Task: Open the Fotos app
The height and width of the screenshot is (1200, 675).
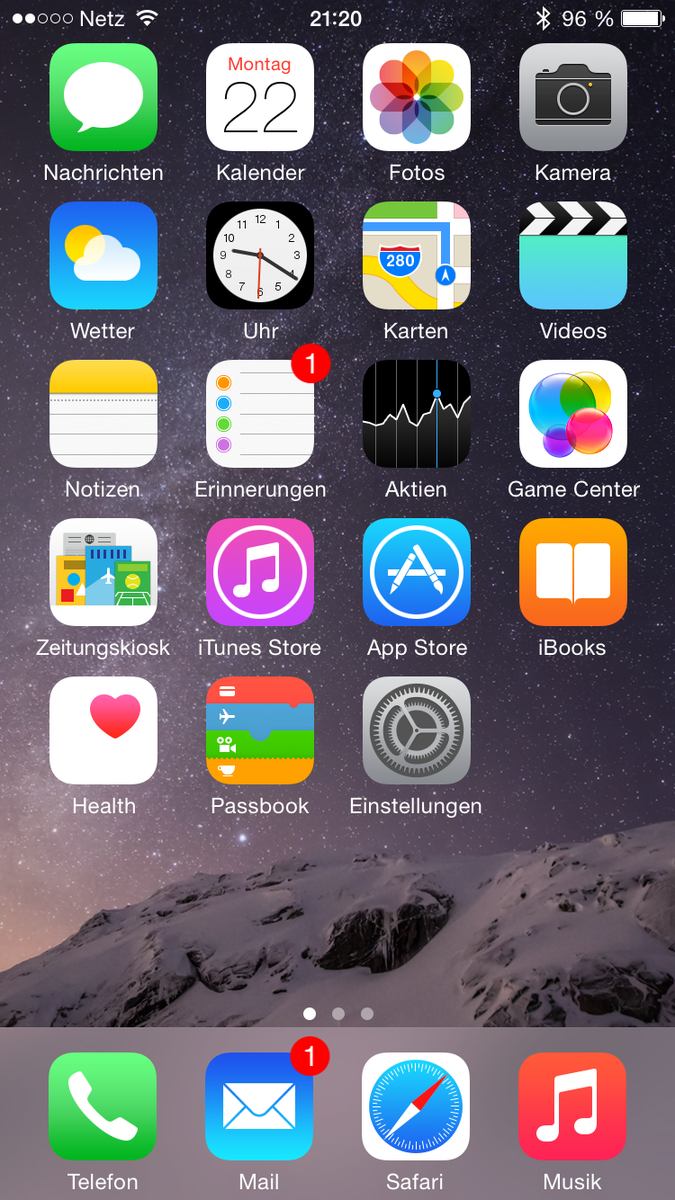Action: click(416, 97)
